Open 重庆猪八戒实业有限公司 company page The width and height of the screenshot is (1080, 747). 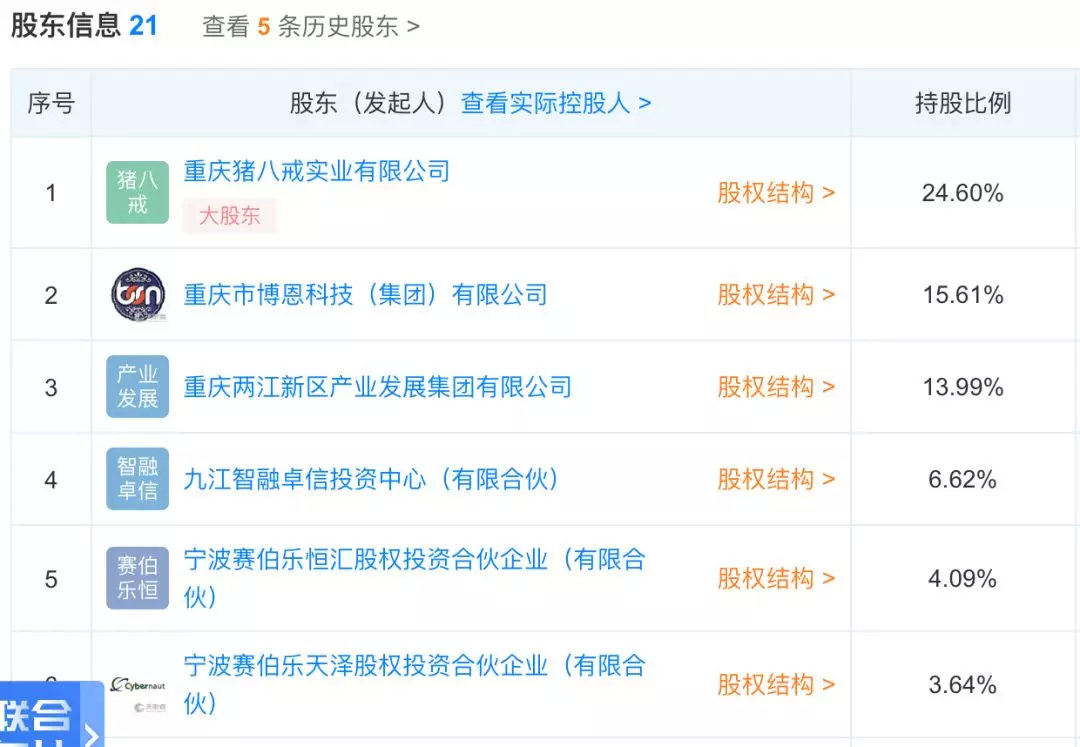[x=317, y=171]
